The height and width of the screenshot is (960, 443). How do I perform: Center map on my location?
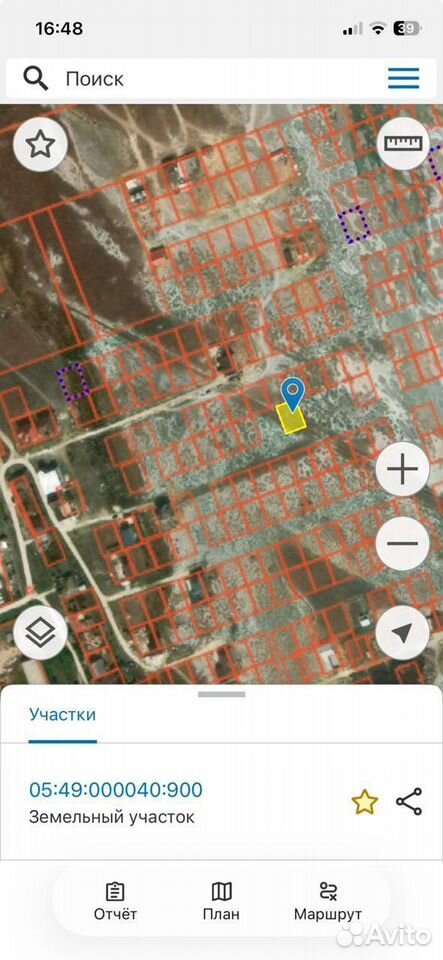[x=403, y=633]
